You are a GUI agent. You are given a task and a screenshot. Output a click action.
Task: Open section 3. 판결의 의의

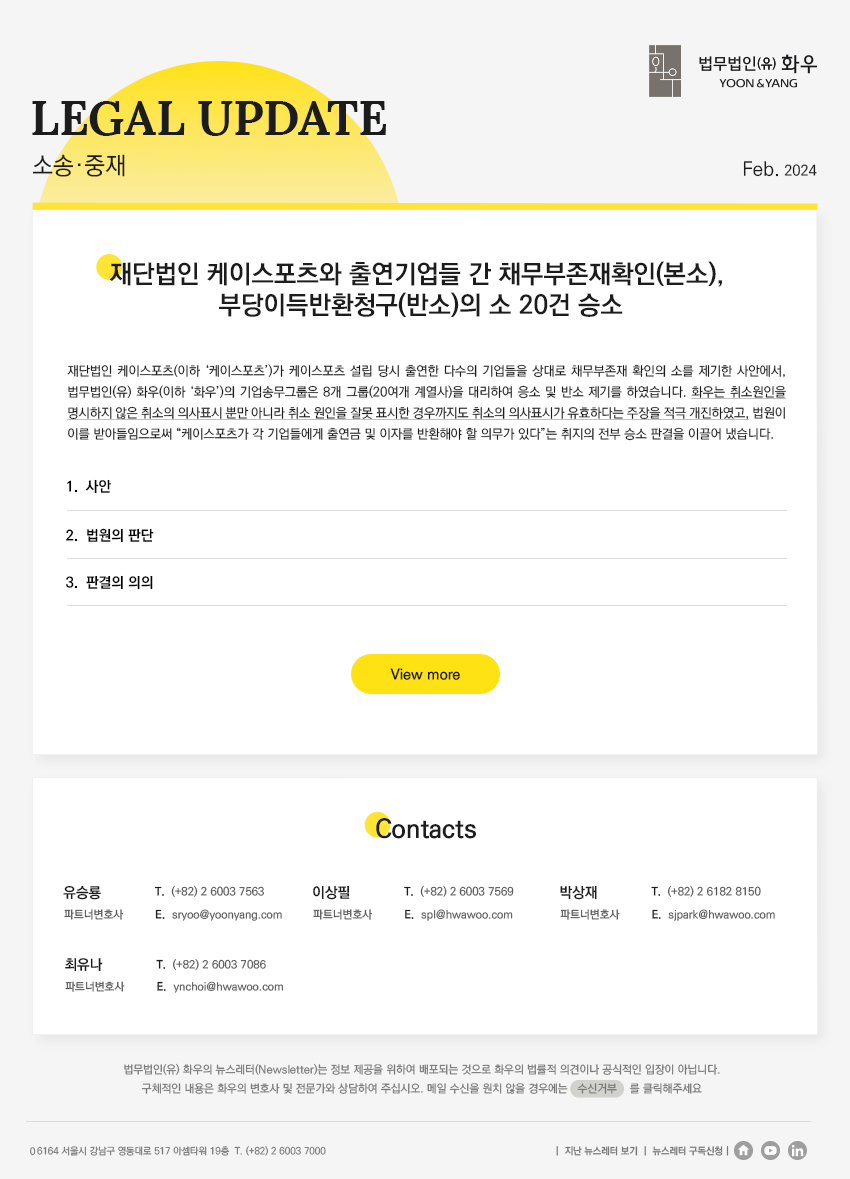(x=109, y=582)
